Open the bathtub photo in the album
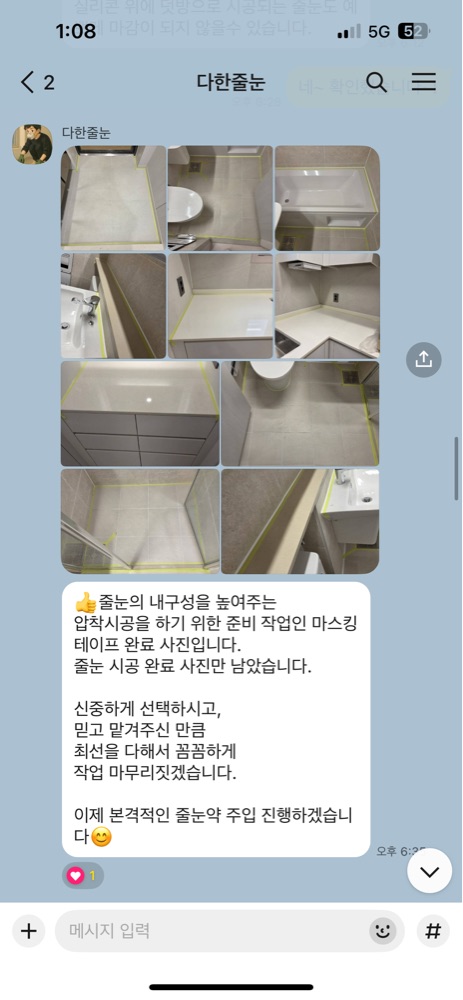This screenshot has width=463, height=1000. tap(327, 198)
